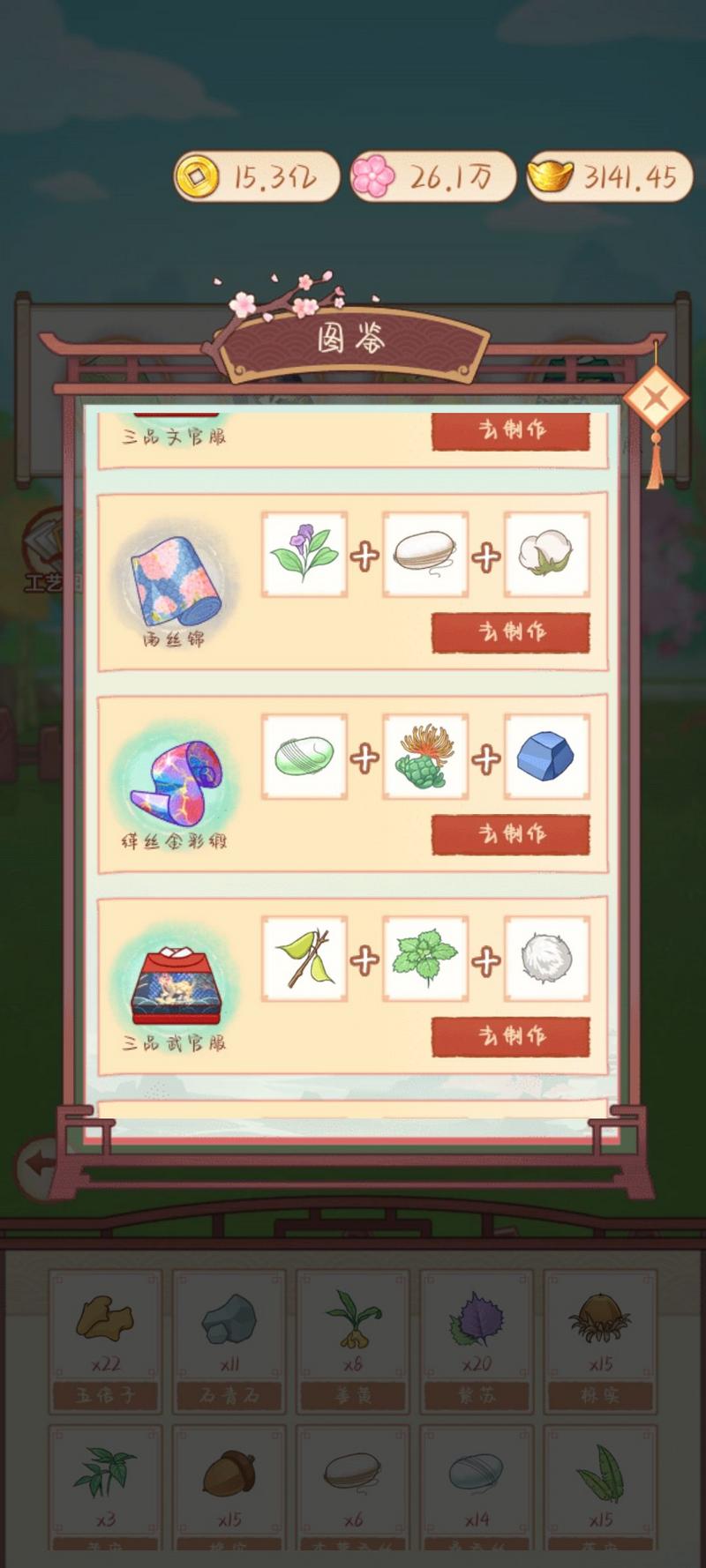706x1568 pixels.
Task: Start making 三品武官服 via 去制作
Action: [x=511, y=1035]
